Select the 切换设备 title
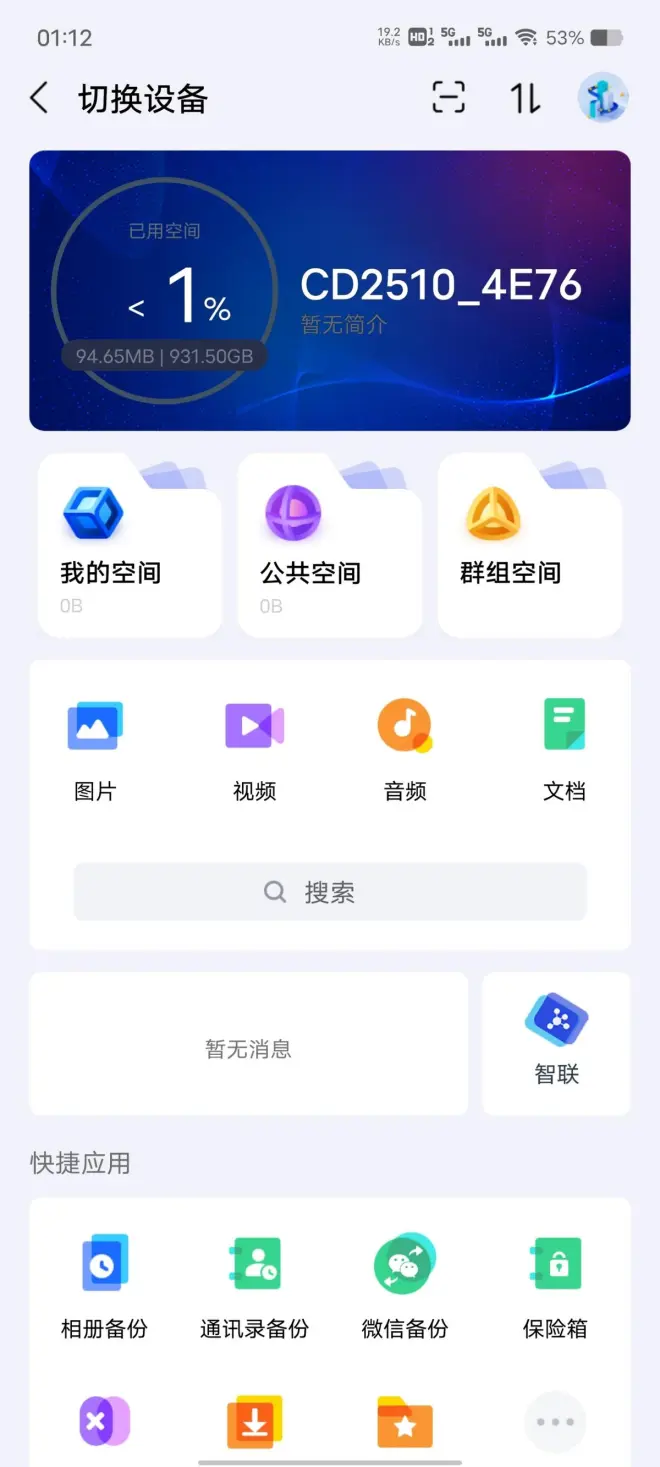The height and width of the screenshot is (1467, 660). point(143,99)
